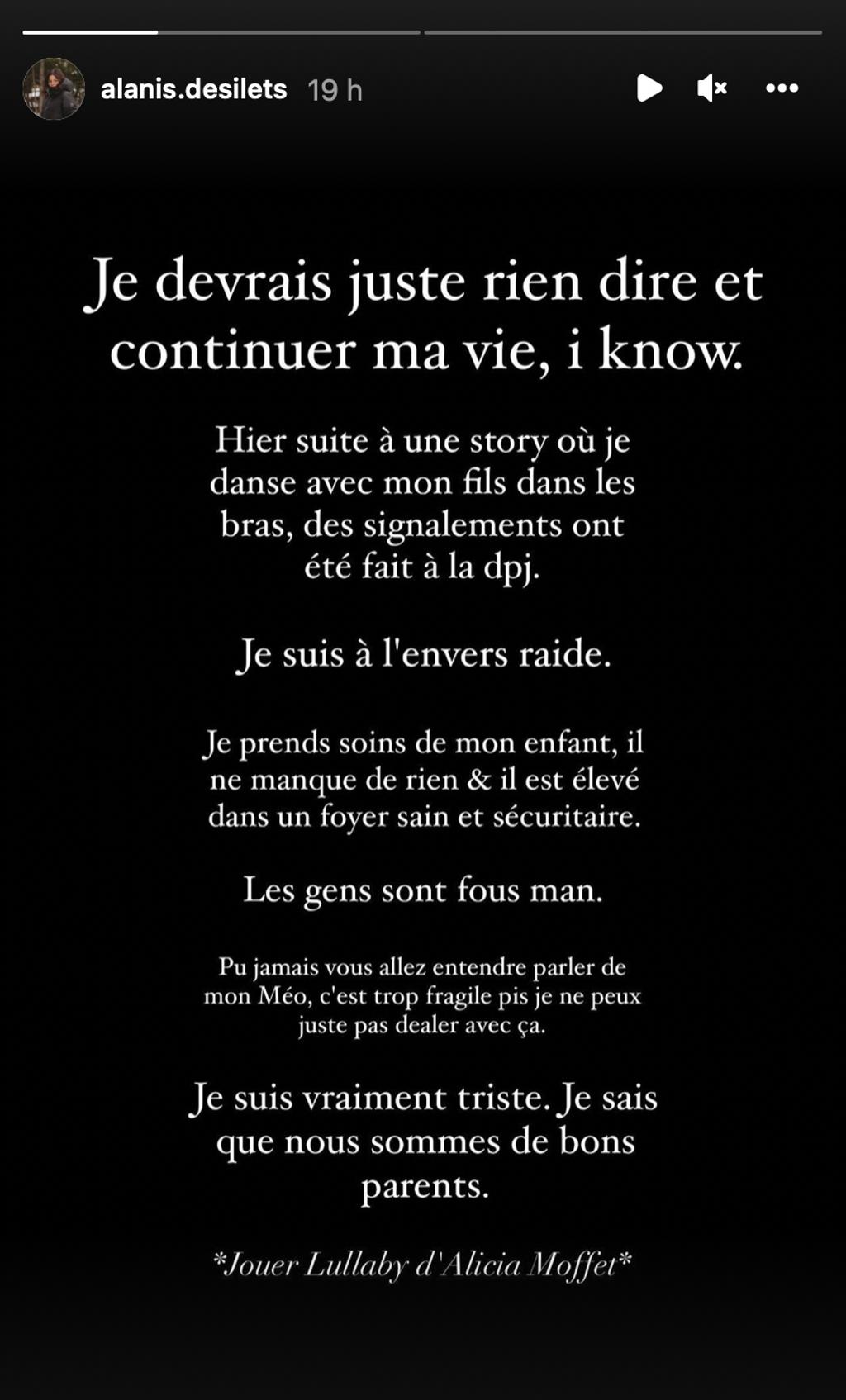Open the three-dot options menu

(x=782, y=88)
